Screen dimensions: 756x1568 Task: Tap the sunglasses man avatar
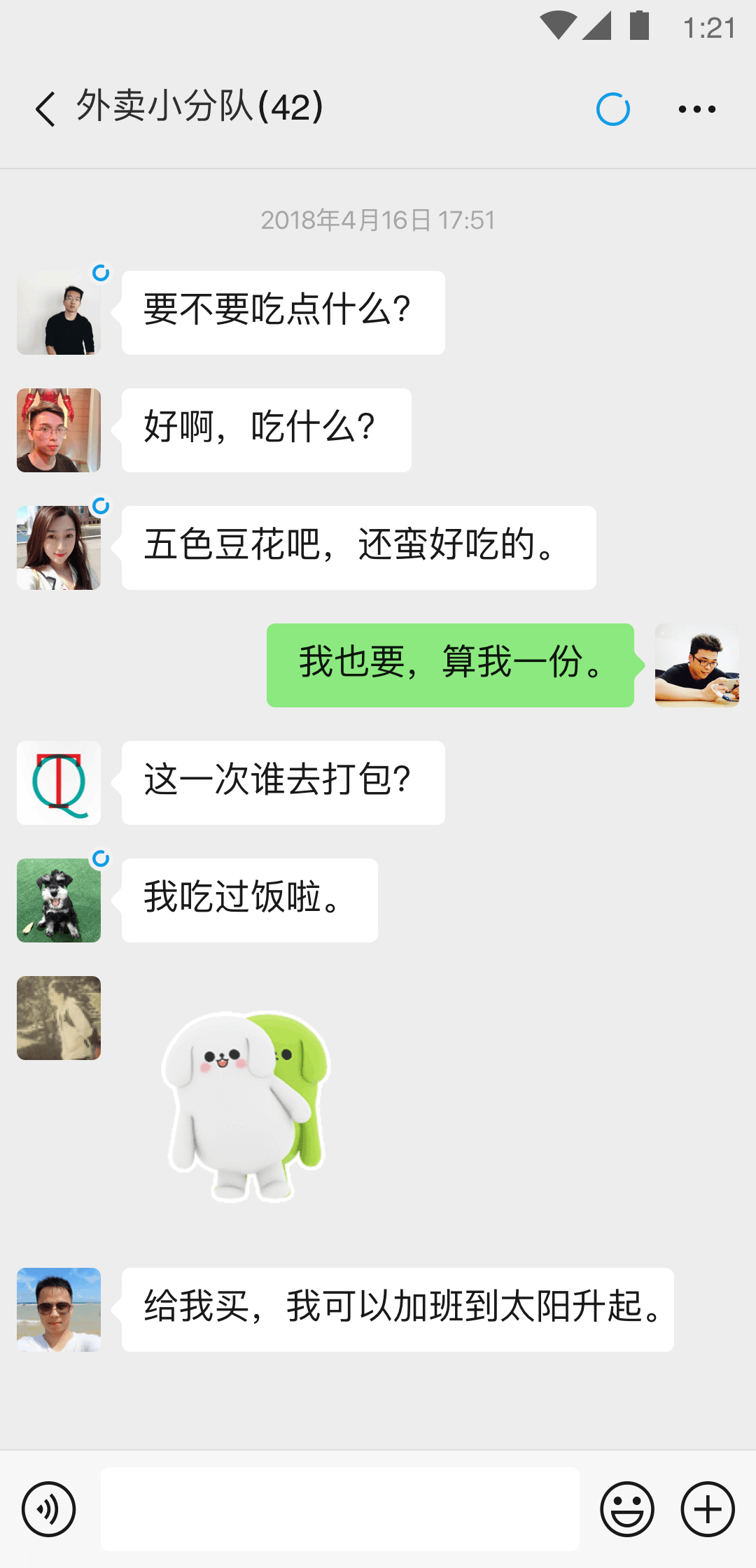[58, 1308]
